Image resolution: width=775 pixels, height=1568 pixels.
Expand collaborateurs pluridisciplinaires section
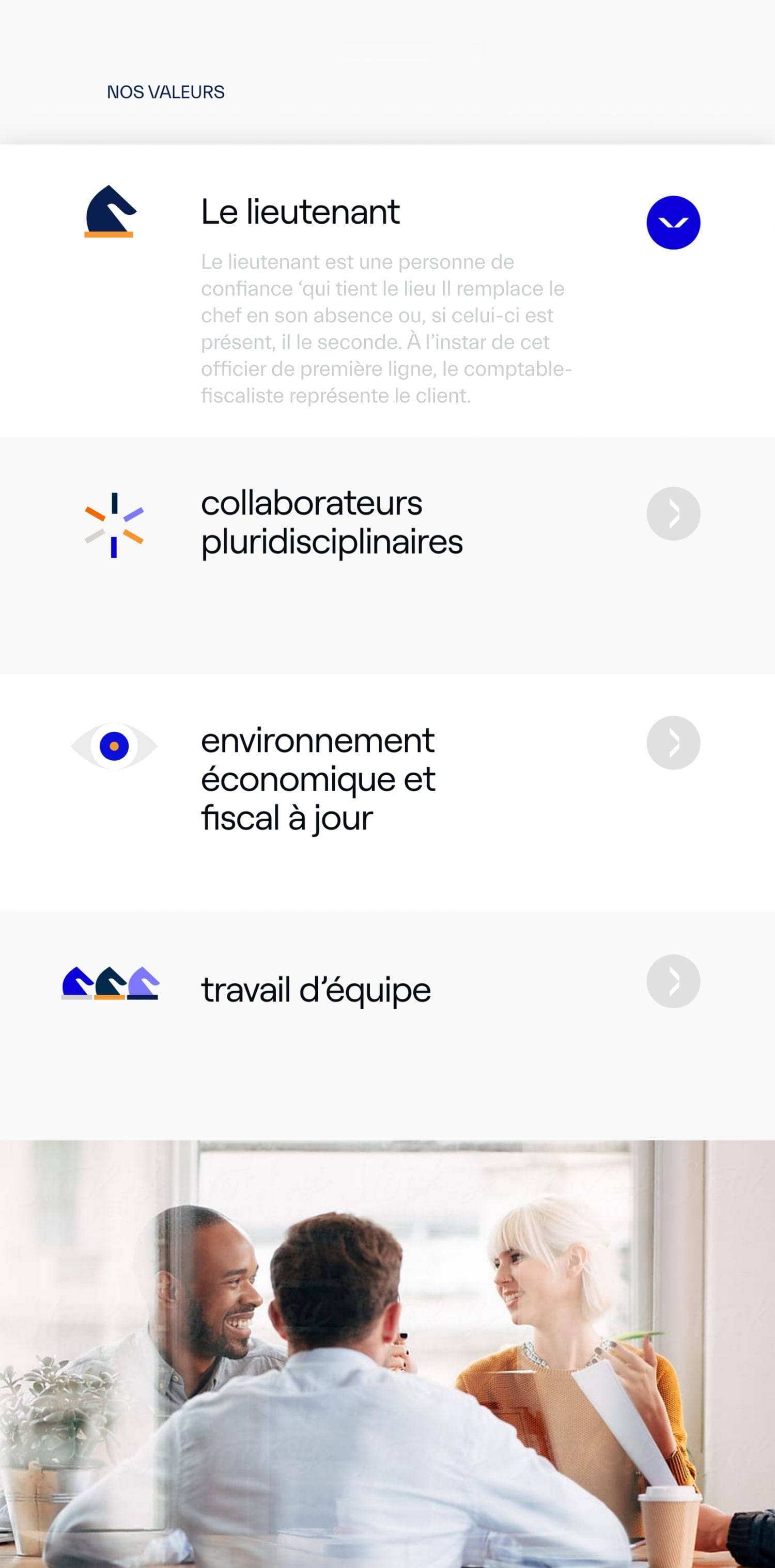coord(673,514)
